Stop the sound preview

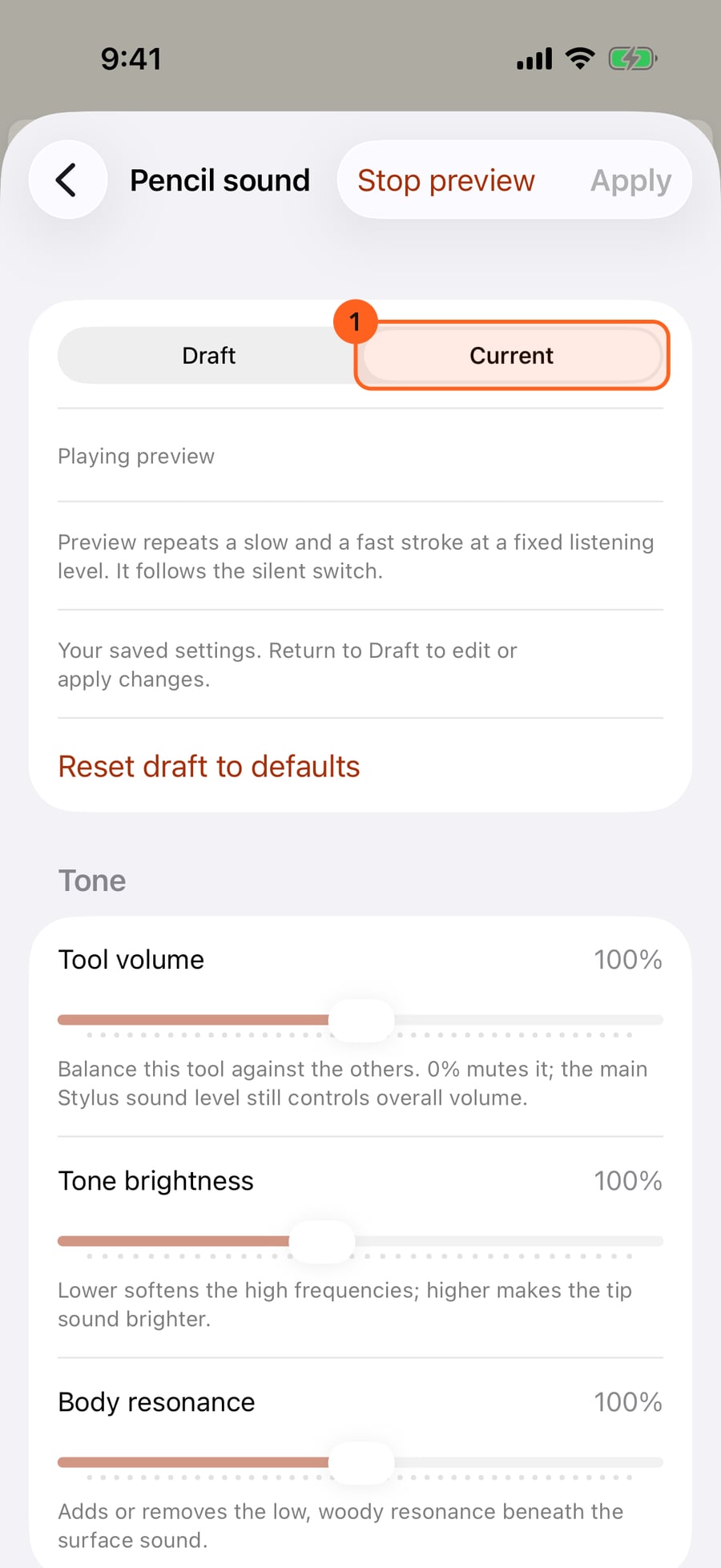(445, 180)
